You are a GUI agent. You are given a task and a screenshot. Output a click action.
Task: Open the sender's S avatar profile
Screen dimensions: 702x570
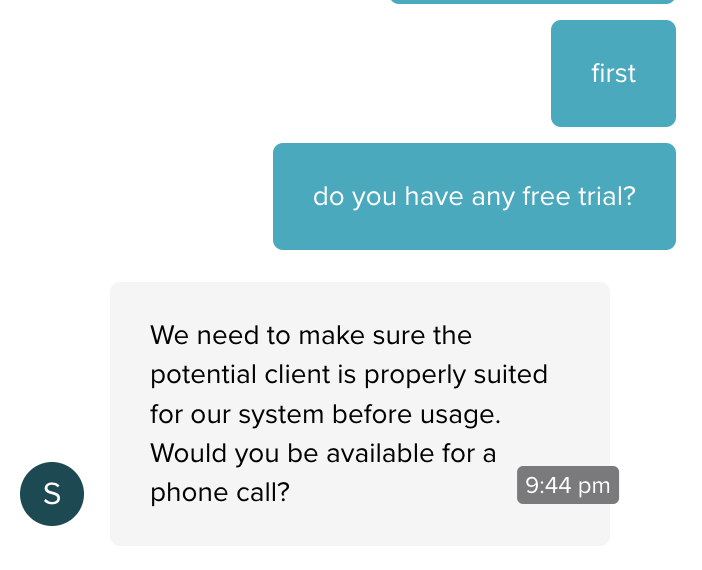pos(52,493)
